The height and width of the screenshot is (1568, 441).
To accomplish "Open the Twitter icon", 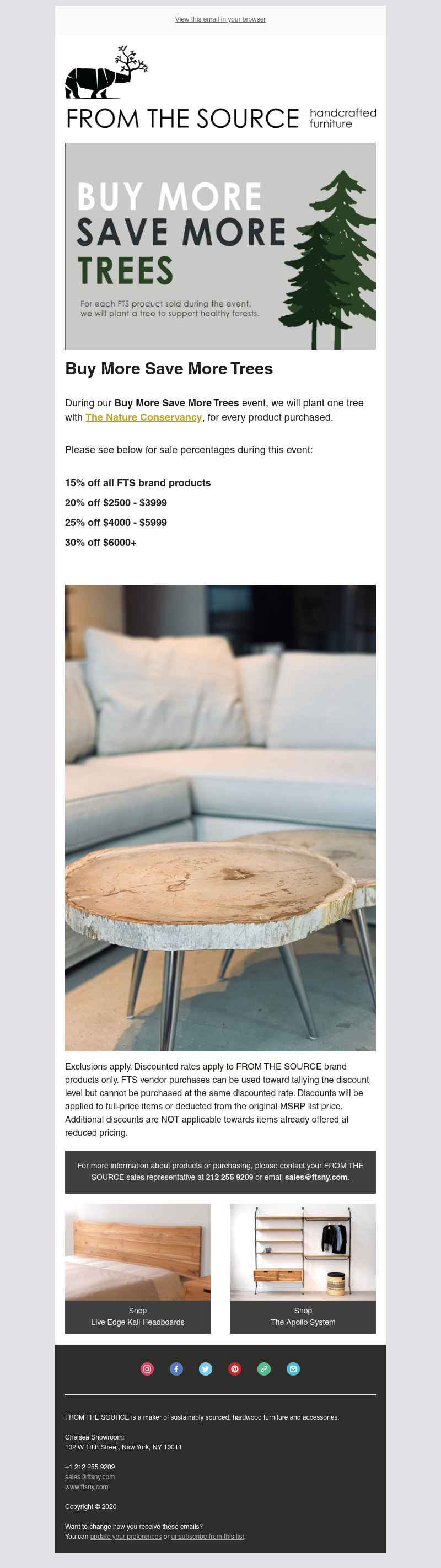I will 206,1369.
